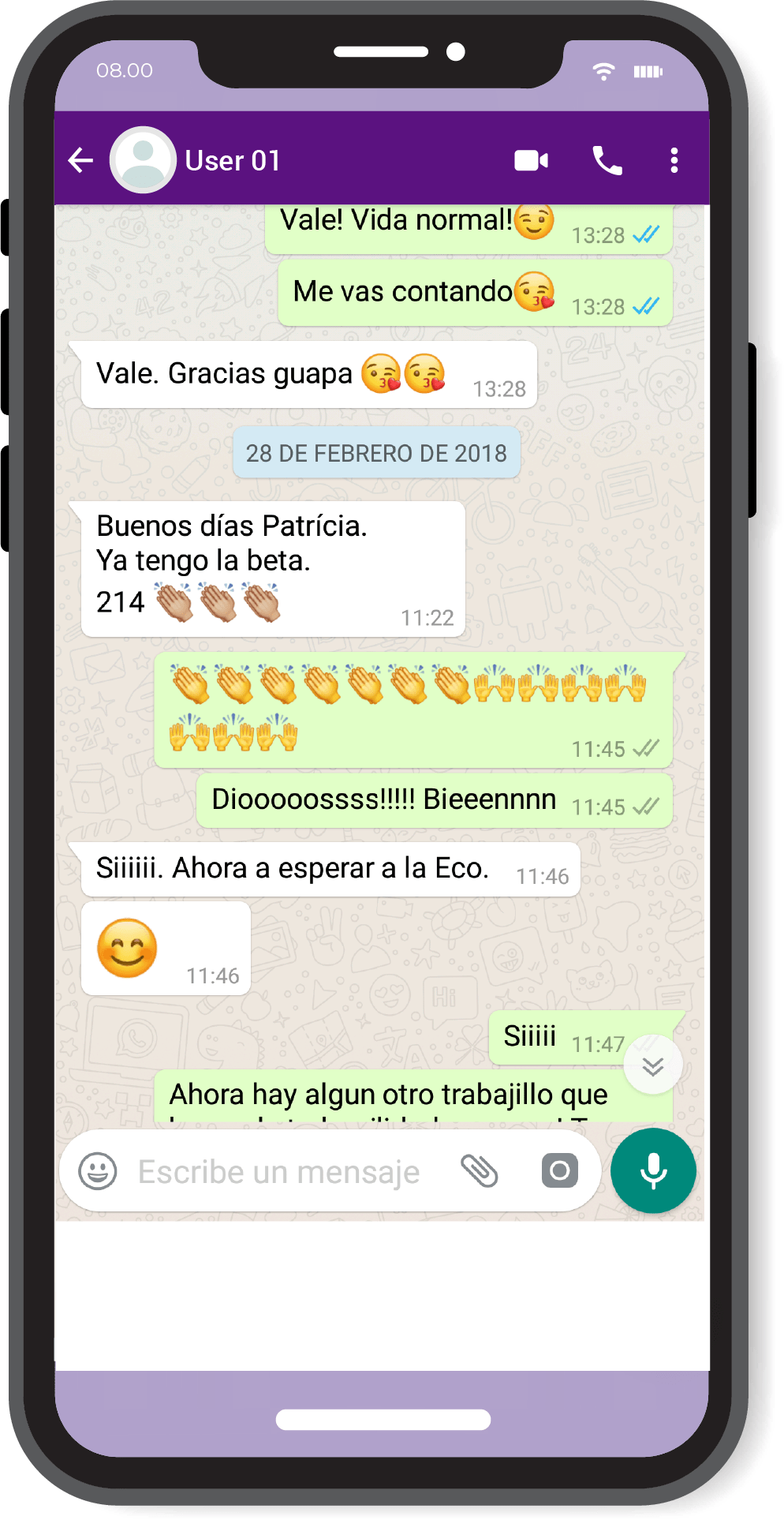Tap the battery indicator in the status bar

tap(648, 71)
